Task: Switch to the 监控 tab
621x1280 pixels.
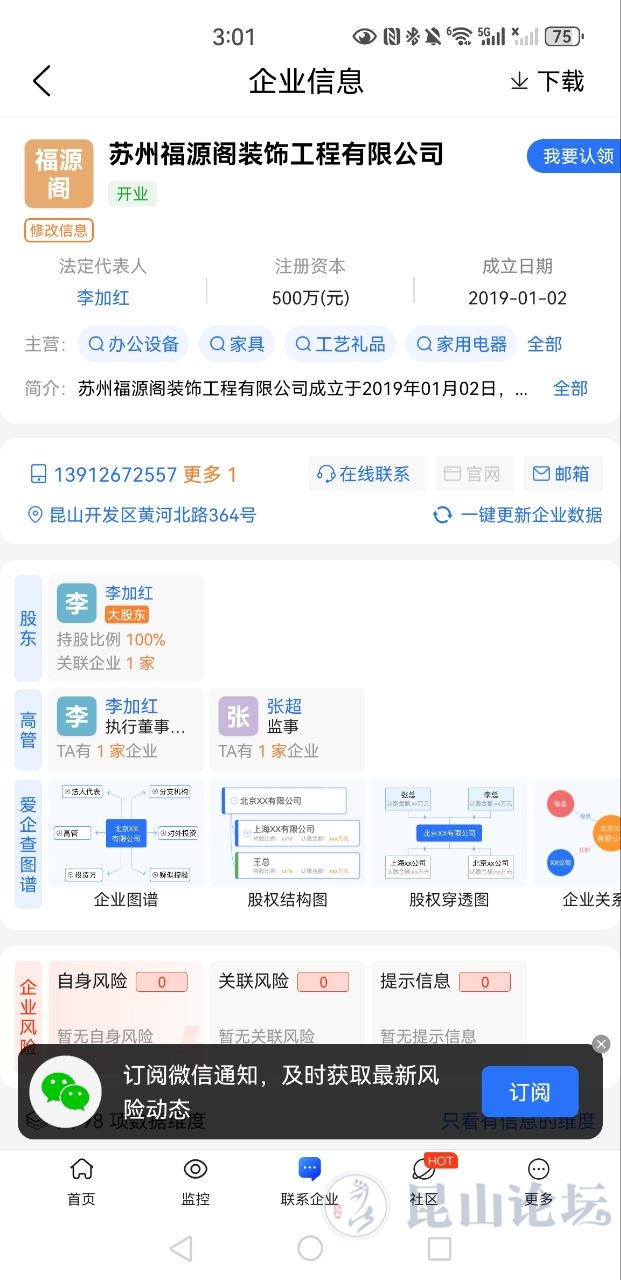Action: coord(195,1180)
